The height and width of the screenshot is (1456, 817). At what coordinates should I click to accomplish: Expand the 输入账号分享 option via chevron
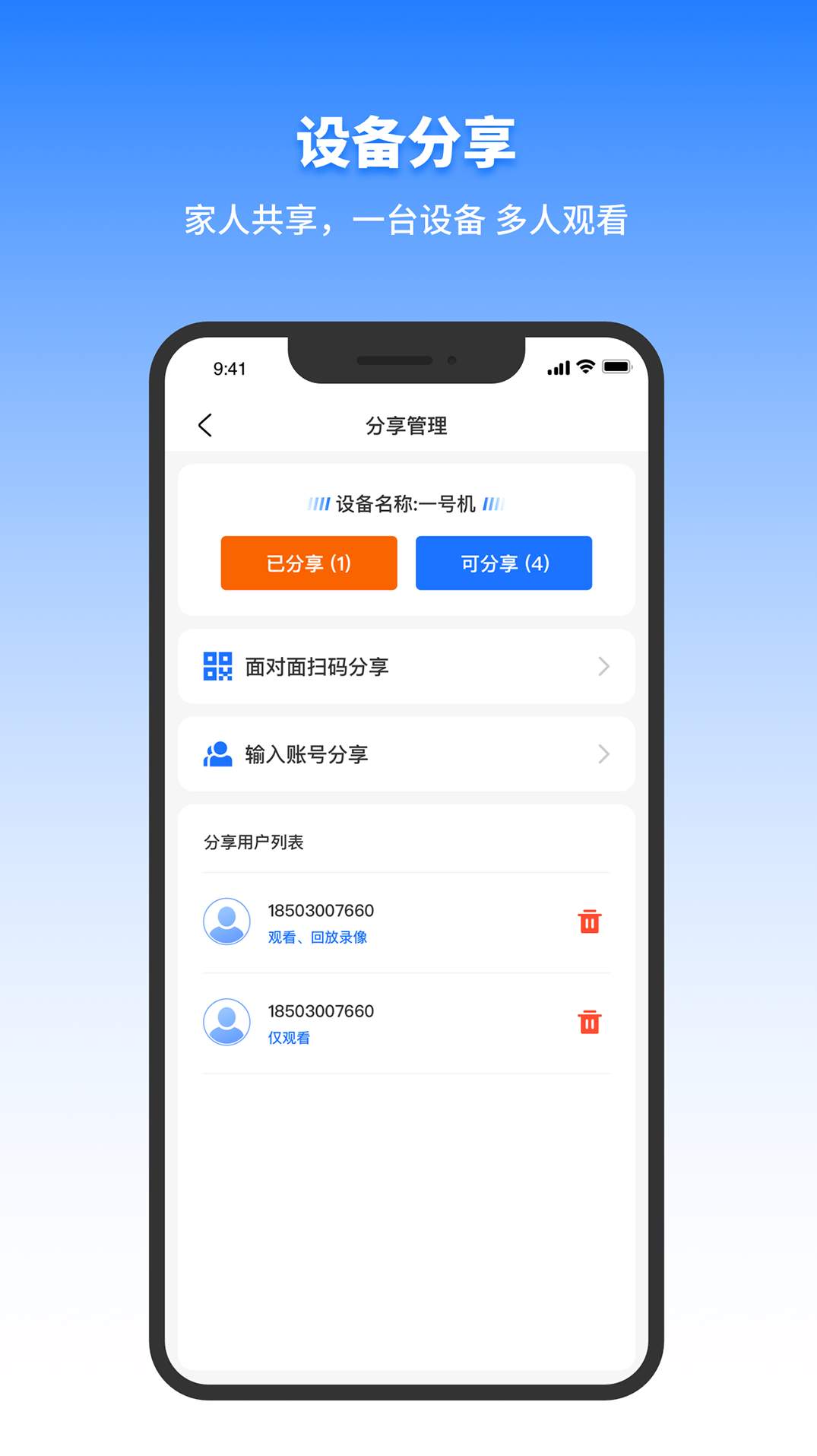pyautogui.click(x=604, y=754)
